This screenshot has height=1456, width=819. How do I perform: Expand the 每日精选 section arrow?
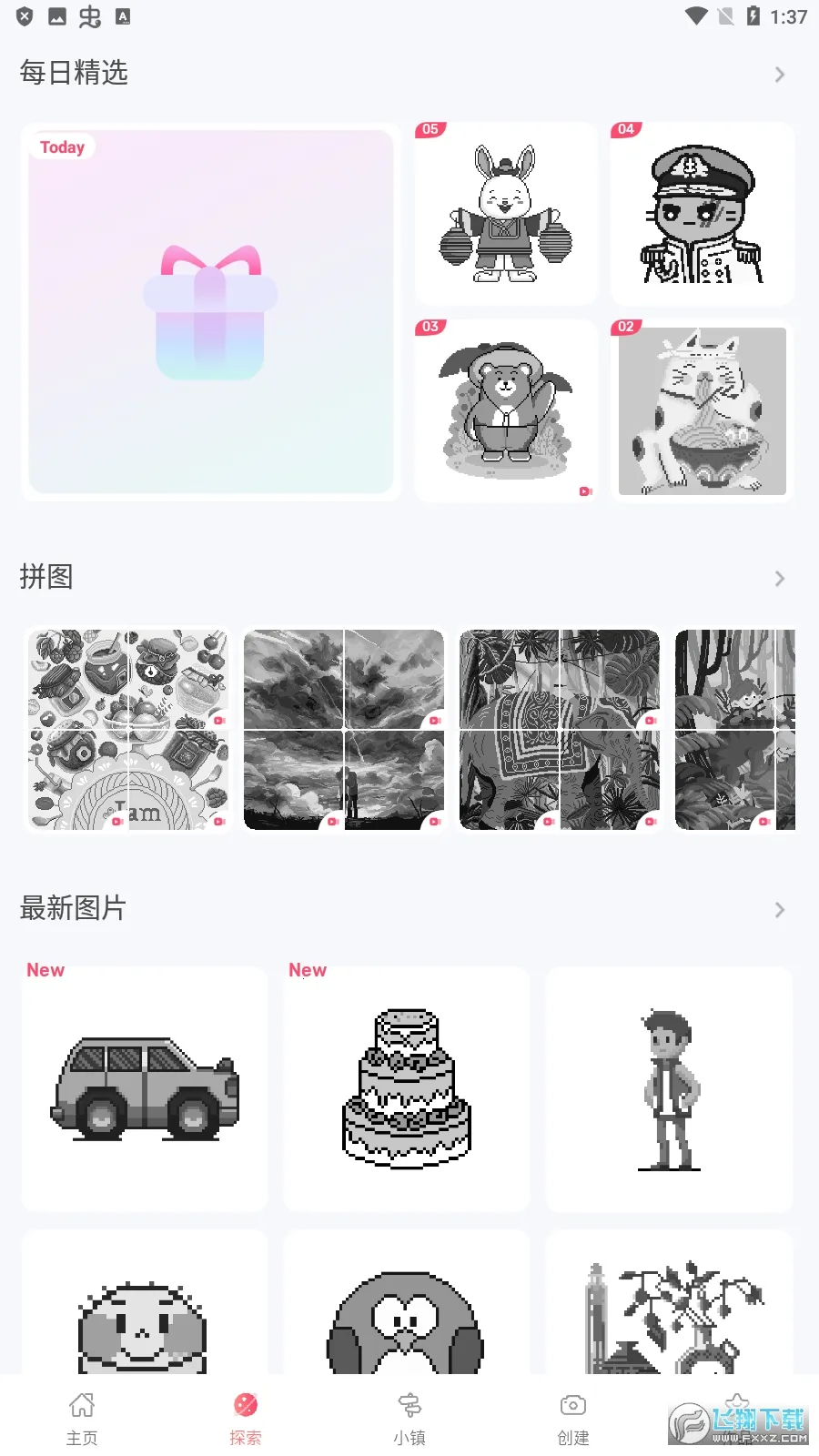(x=779, y=75)
